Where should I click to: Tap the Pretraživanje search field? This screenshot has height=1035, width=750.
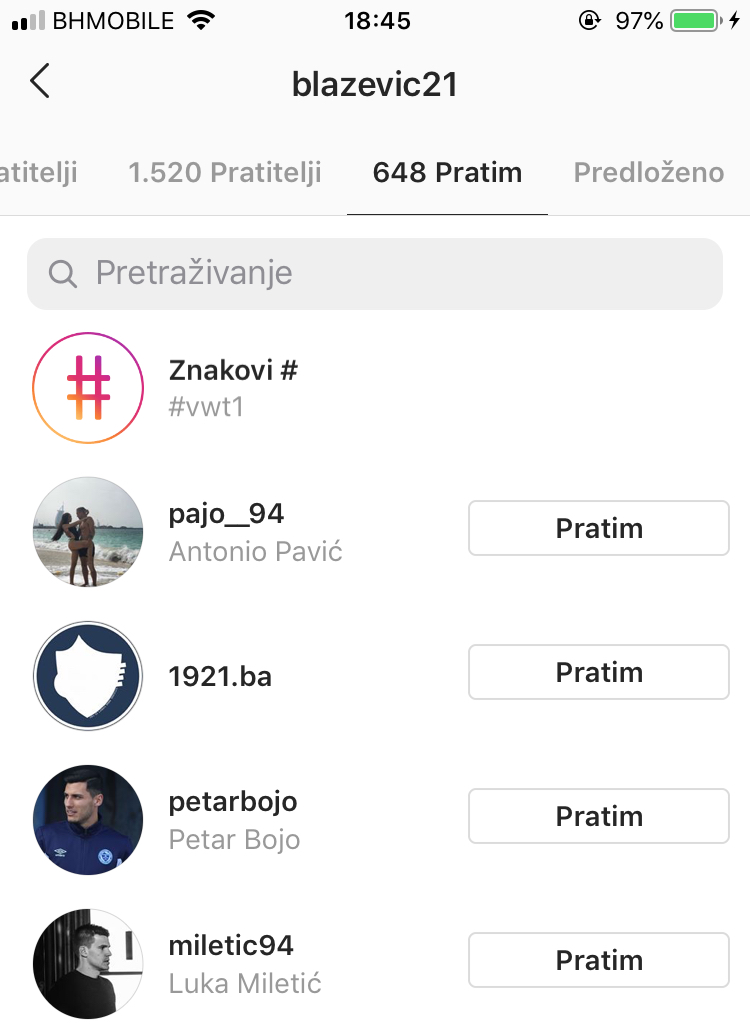pyautogui.click(x=375, y=274)
